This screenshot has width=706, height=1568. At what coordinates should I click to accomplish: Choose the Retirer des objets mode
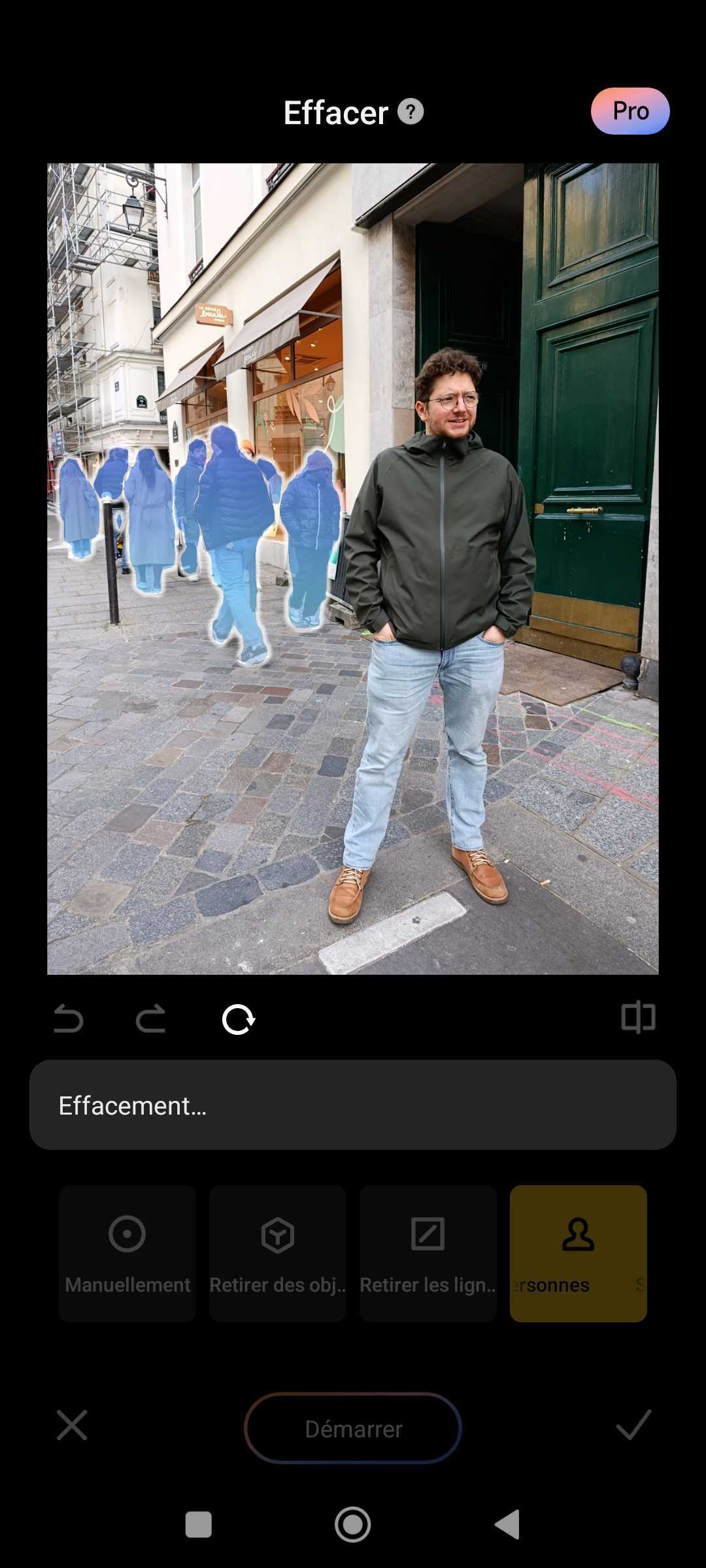(x=278, y=1254)
